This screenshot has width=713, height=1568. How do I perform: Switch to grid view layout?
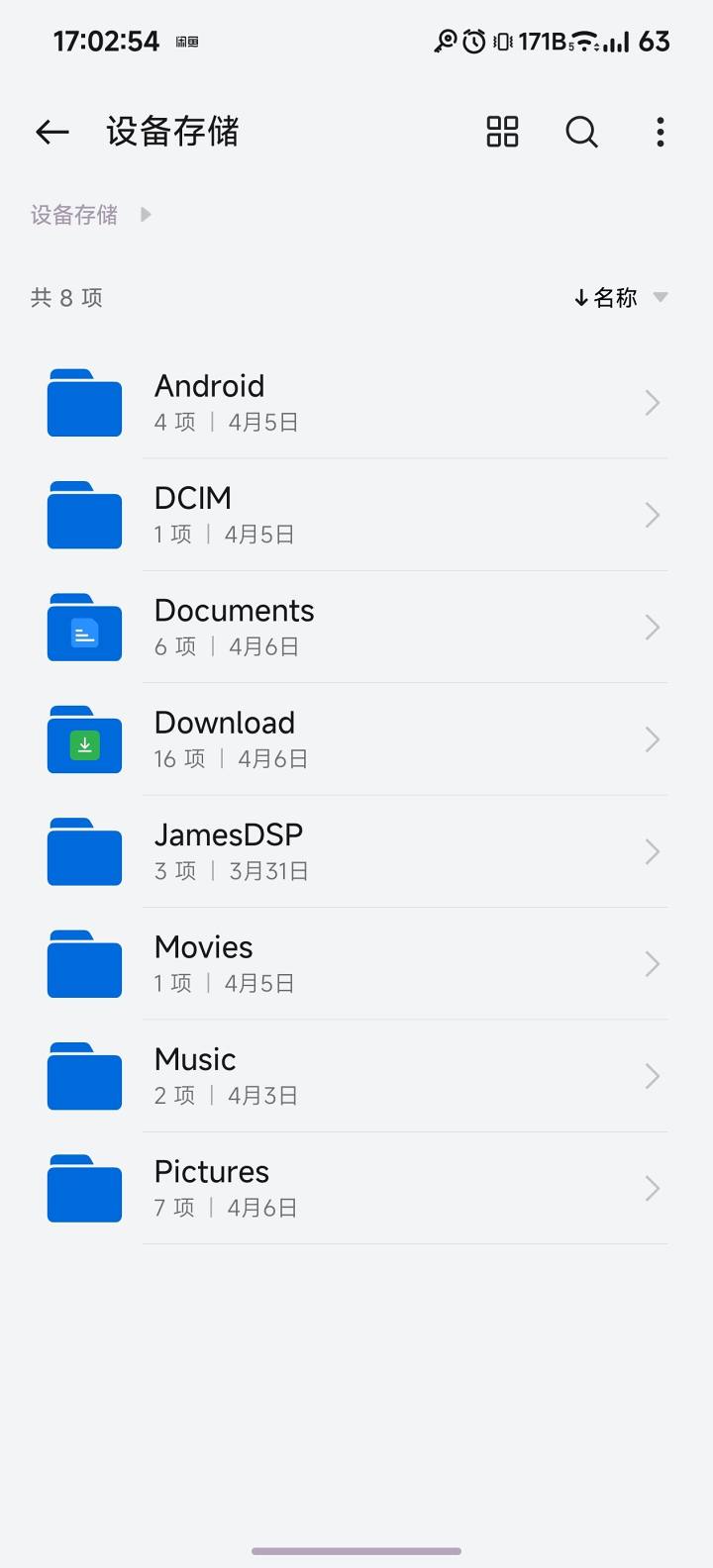[x=502, y=132]
